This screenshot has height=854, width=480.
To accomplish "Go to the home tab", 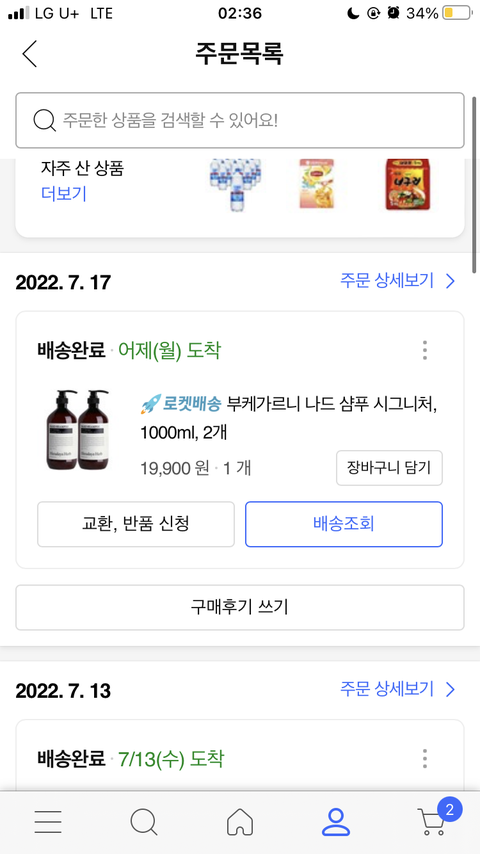I will click(x=240, y=821).
